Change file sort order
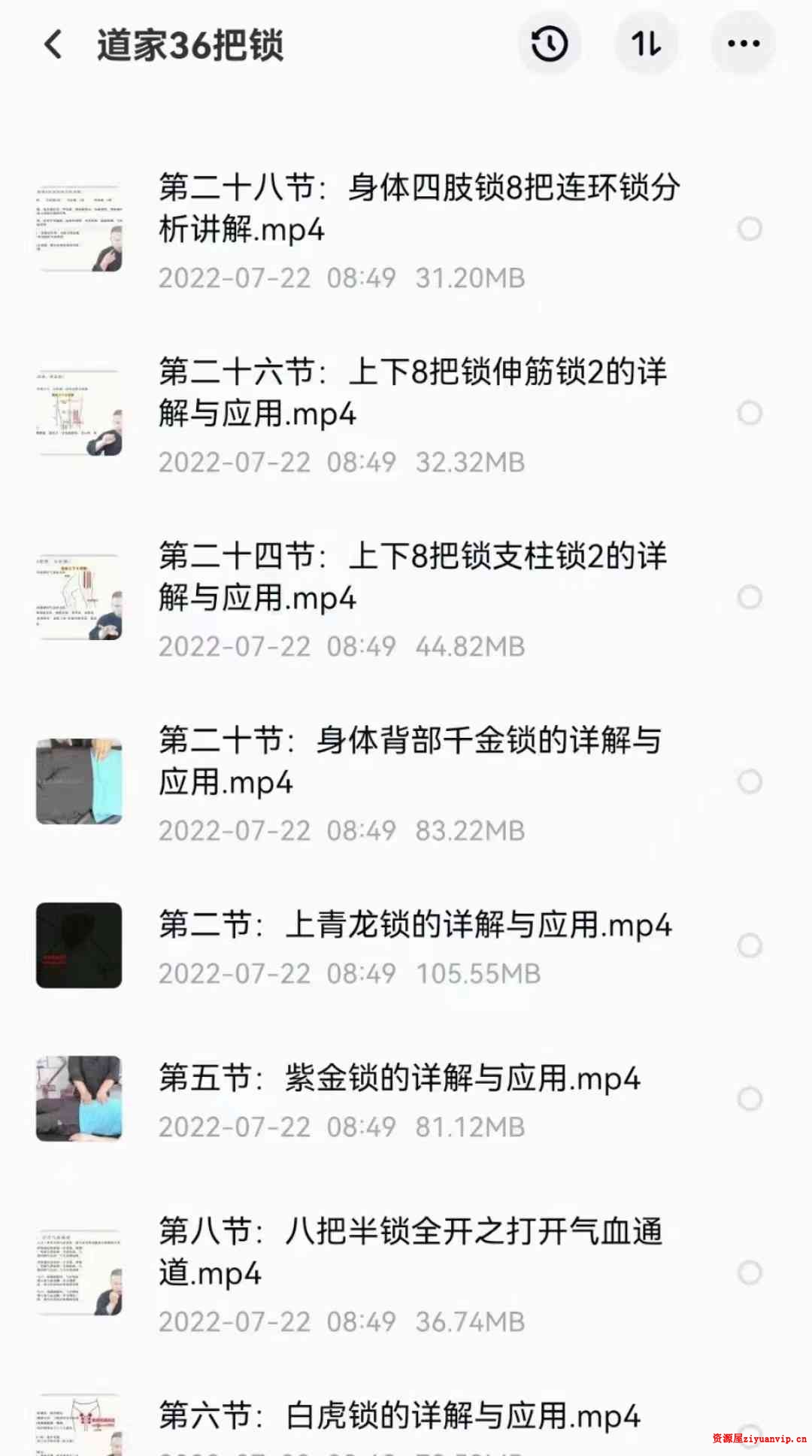 click(646, 43)
